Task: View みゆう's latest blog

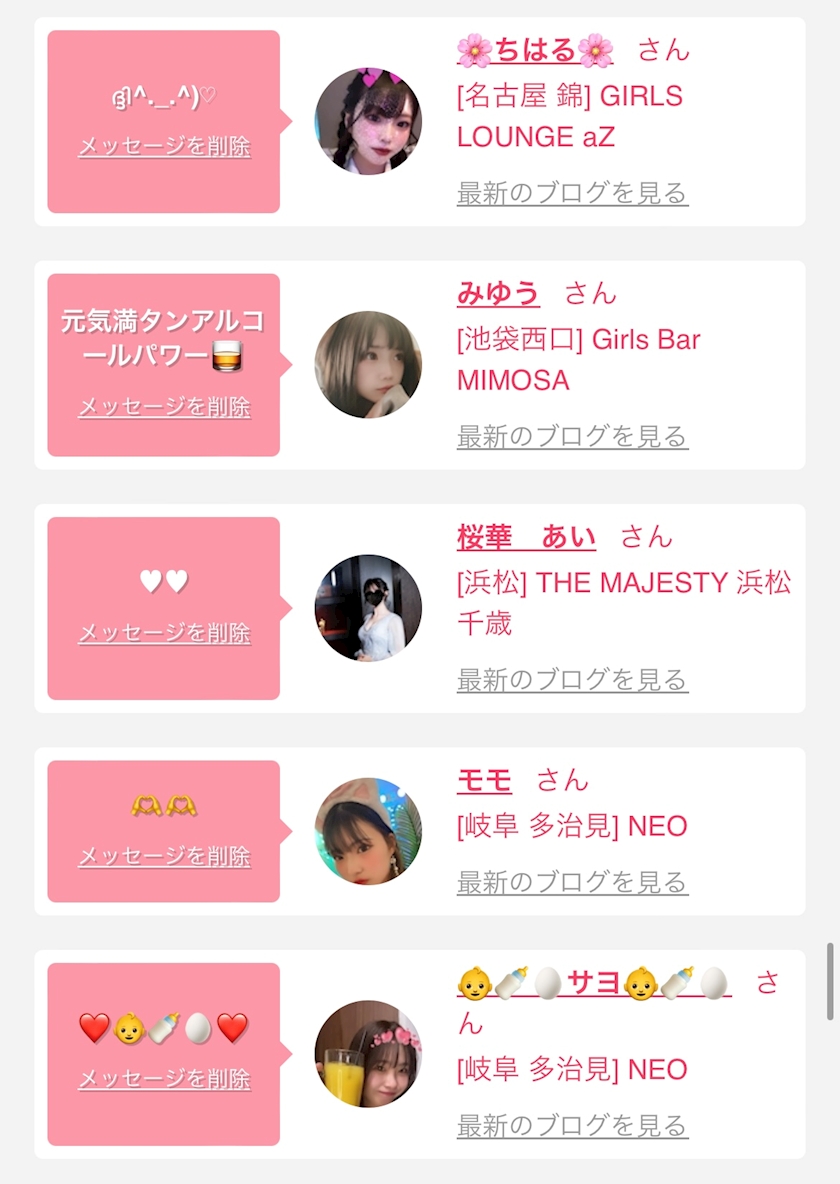Action: coord(573,436)
